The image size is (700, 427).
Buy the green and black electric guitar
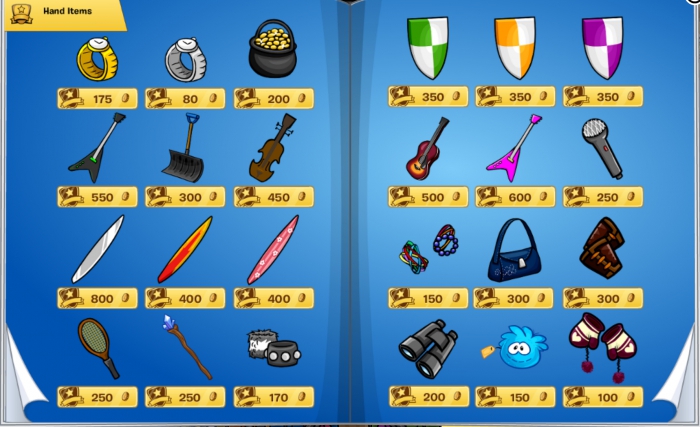[x=97, y=148]
